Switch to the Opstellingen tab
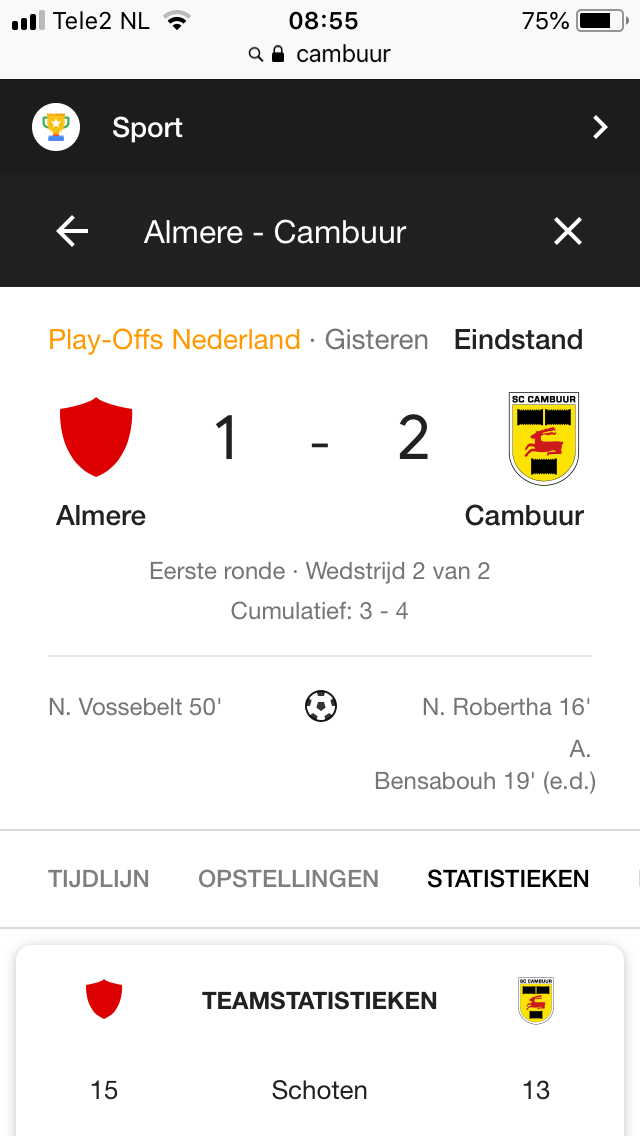The image size is (640, 1136). [288, 879]
